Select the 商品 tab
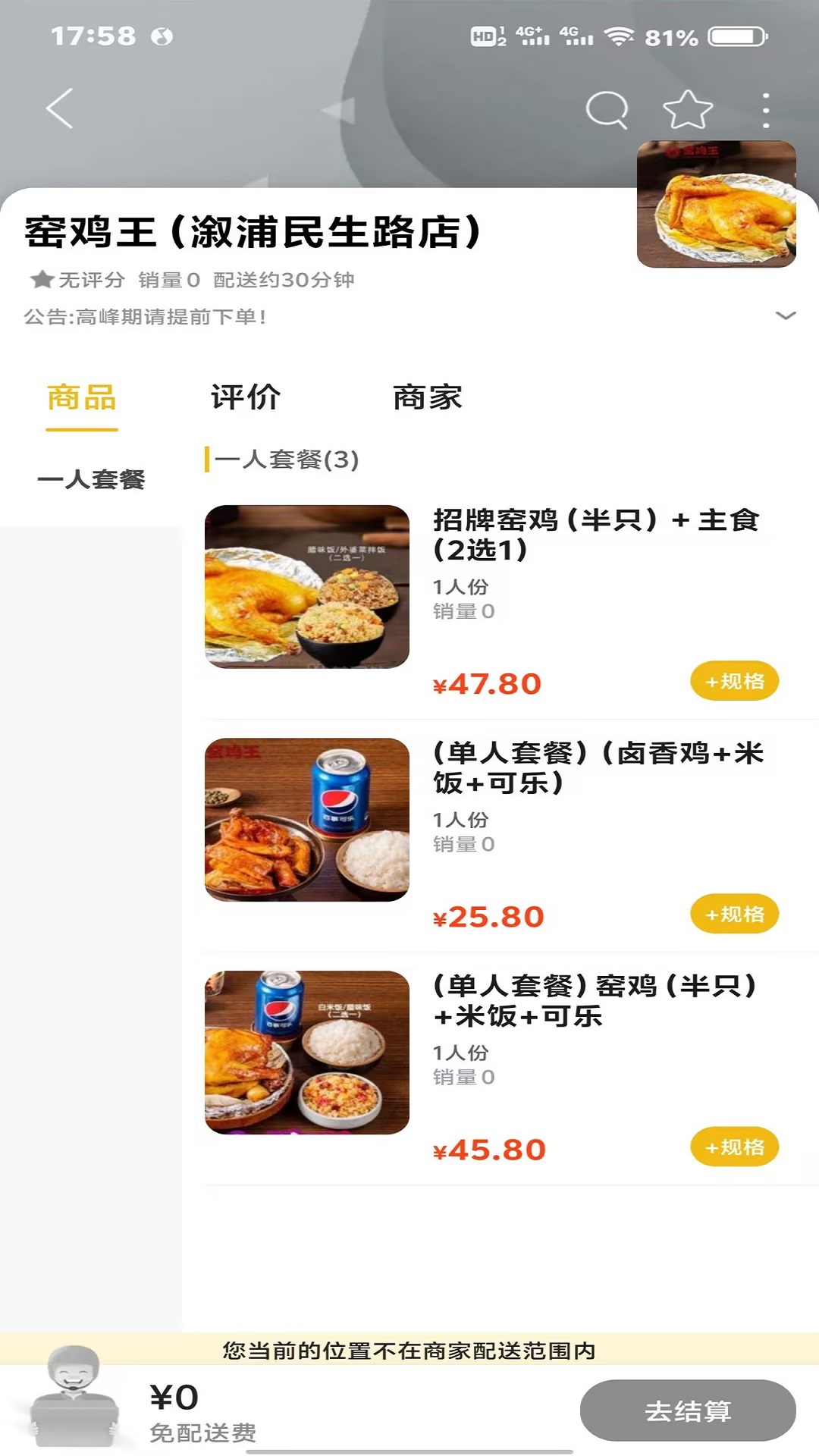819x1456 pixels. (82, 397)
